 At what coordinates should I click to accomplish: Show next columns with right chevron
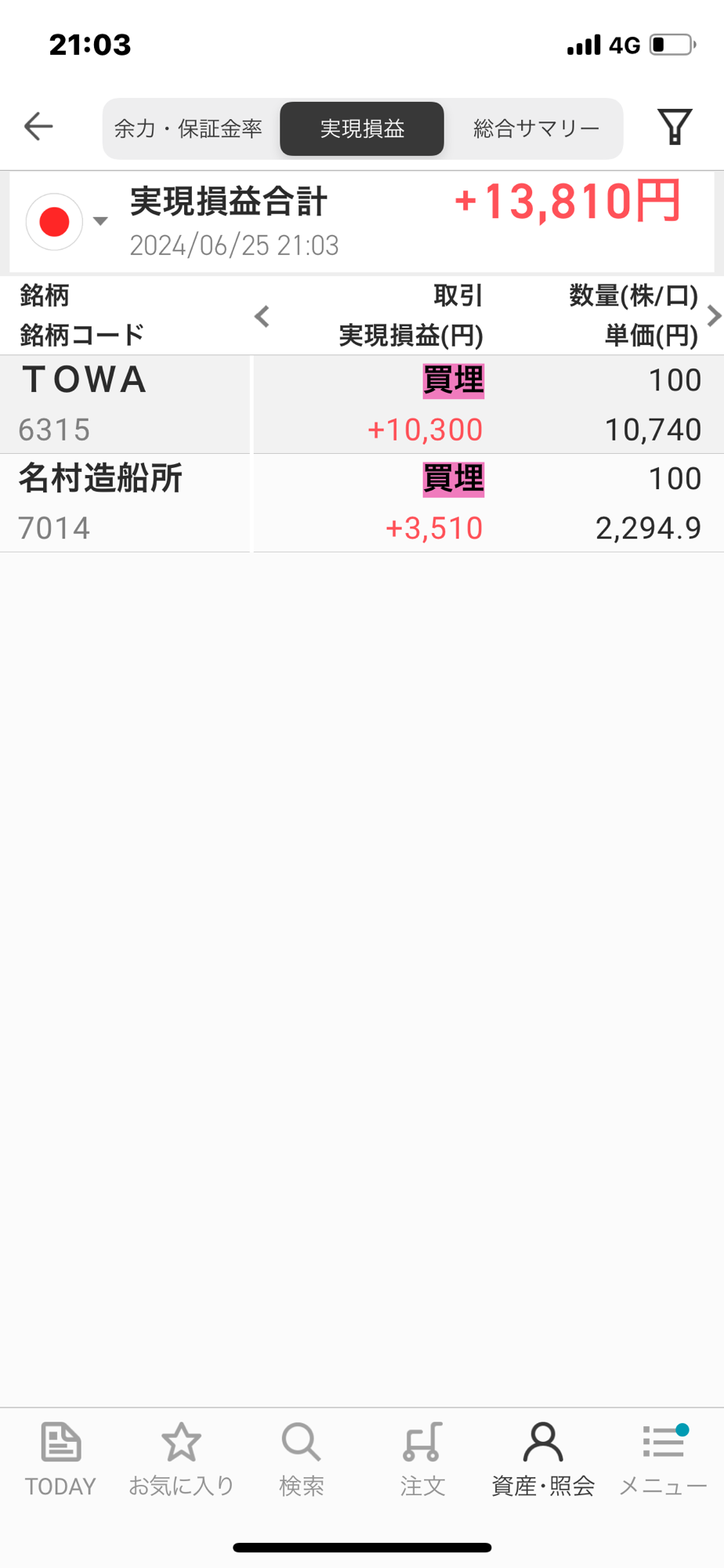pyautogui.click(x=713, y=316)
